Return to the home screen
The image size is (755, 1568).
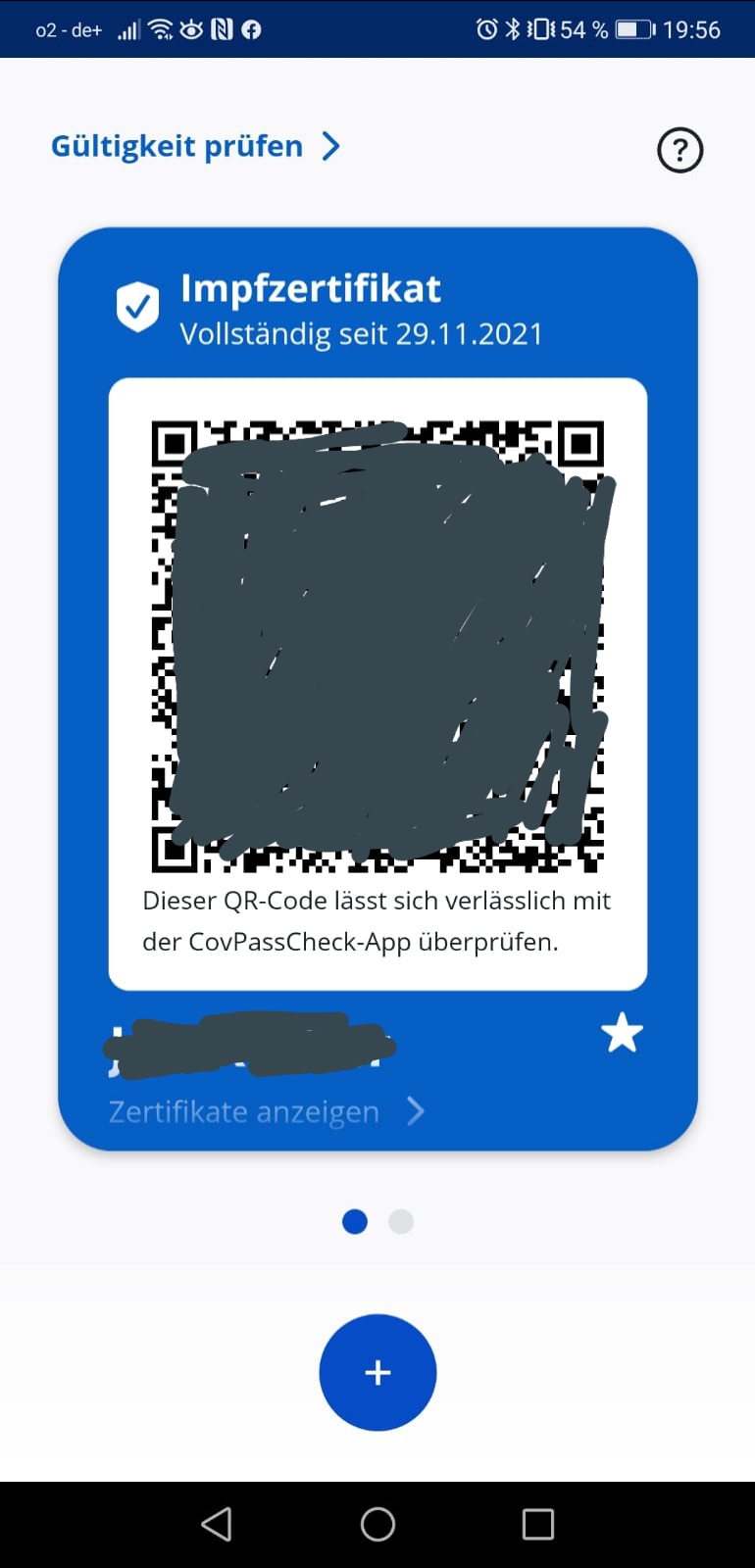coord(377,1524)
